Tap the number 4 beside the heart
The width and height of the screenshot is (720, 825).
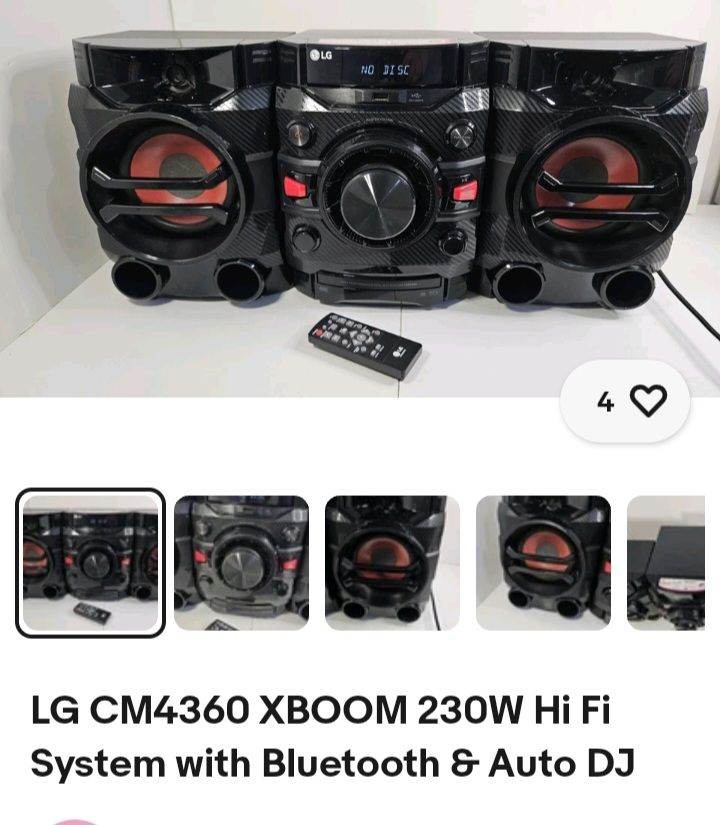pyautogui.click(x=605, y=400)
